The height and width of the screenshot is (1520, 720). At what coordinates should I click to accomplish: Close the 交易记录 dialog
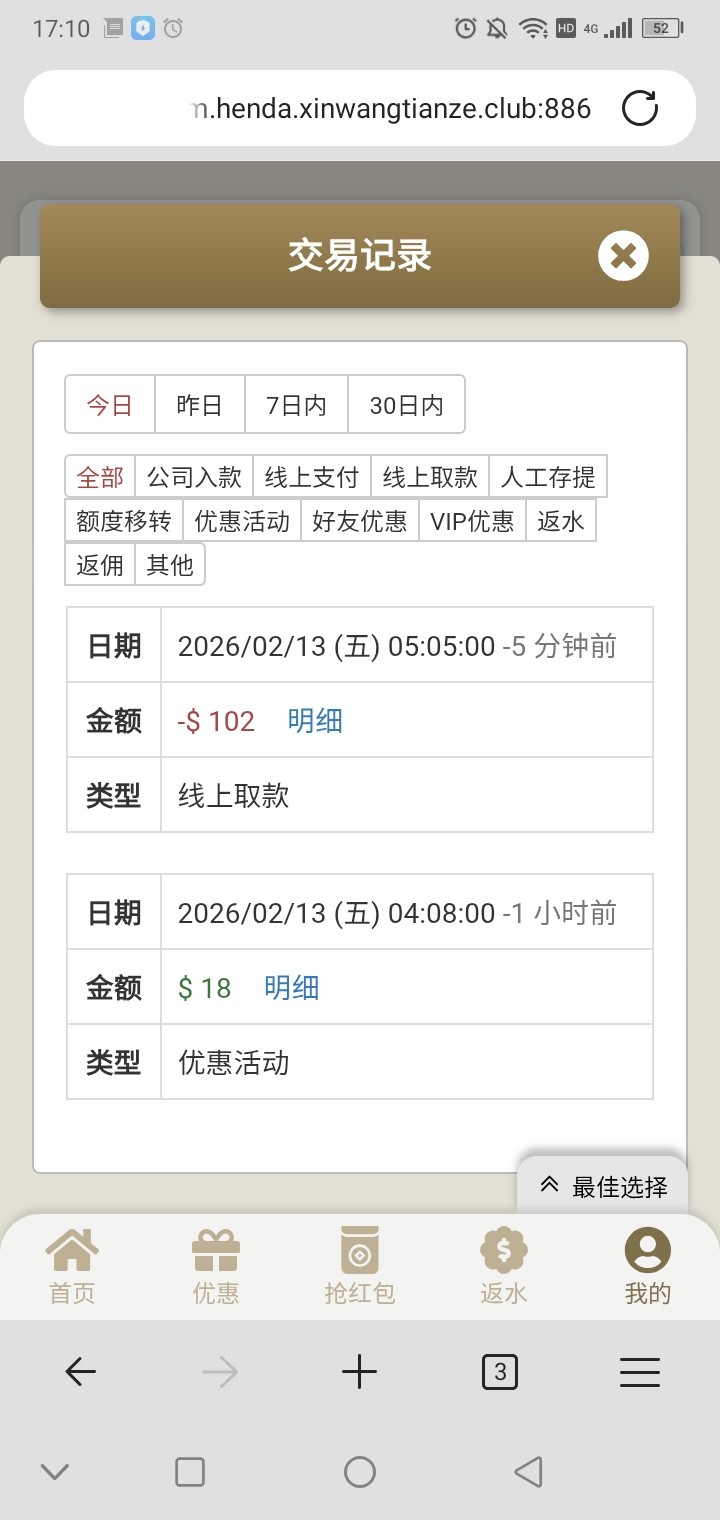coord(623,256)
